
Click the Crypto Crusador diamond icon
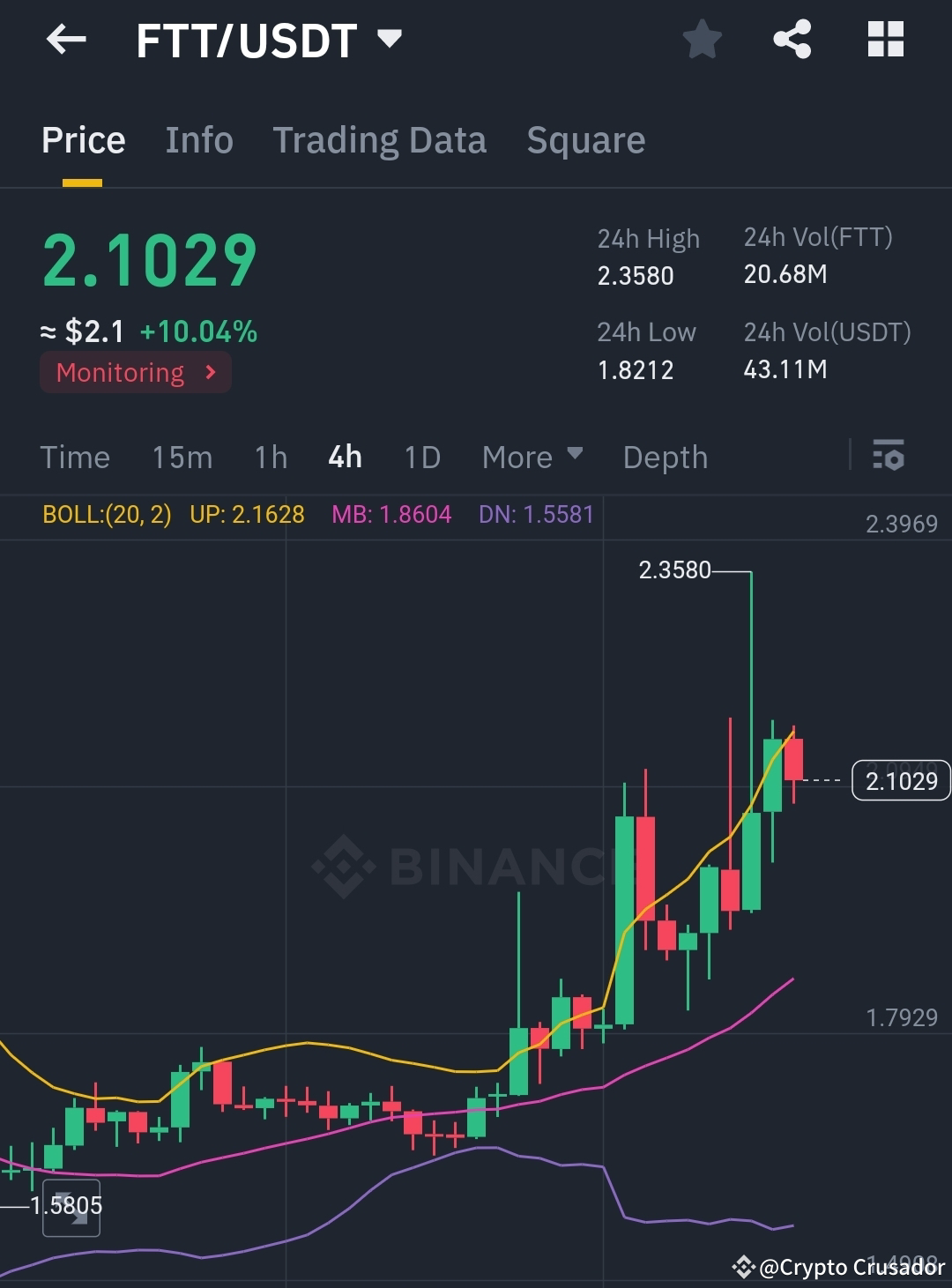pos(745,1268)
